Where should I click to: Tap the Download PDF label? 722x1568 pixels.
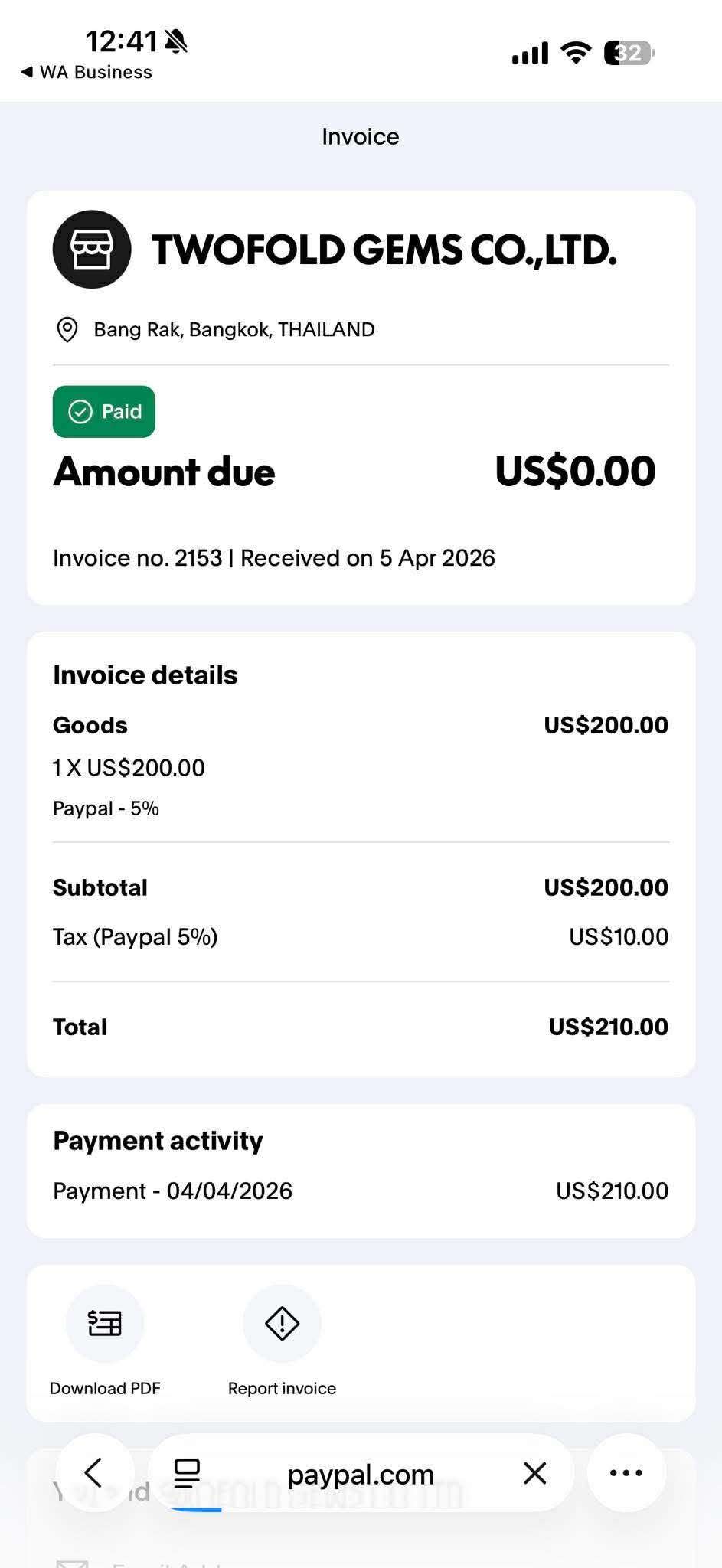pos(105,1388)
